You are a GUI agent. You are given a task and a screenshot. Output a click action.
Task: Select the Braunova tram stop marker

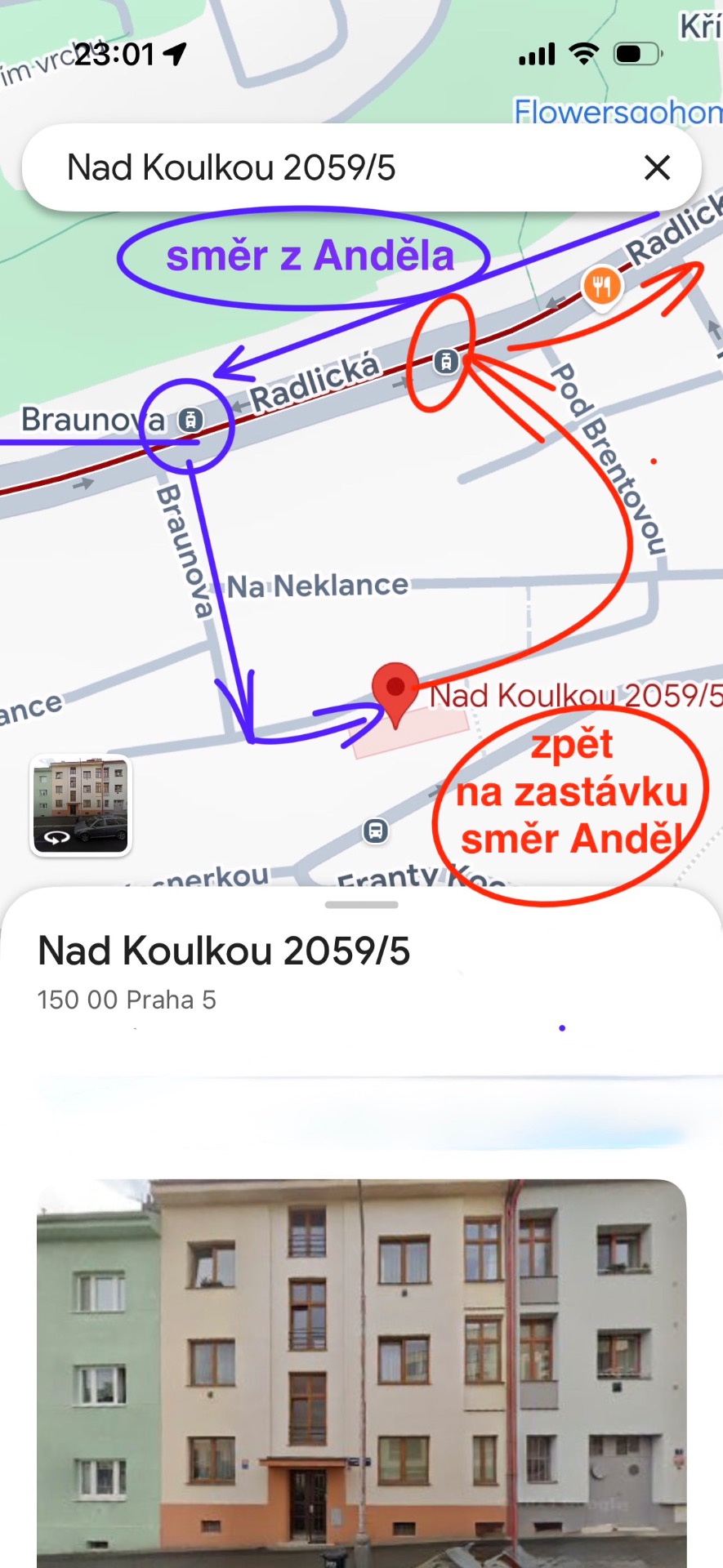[190, 421]
